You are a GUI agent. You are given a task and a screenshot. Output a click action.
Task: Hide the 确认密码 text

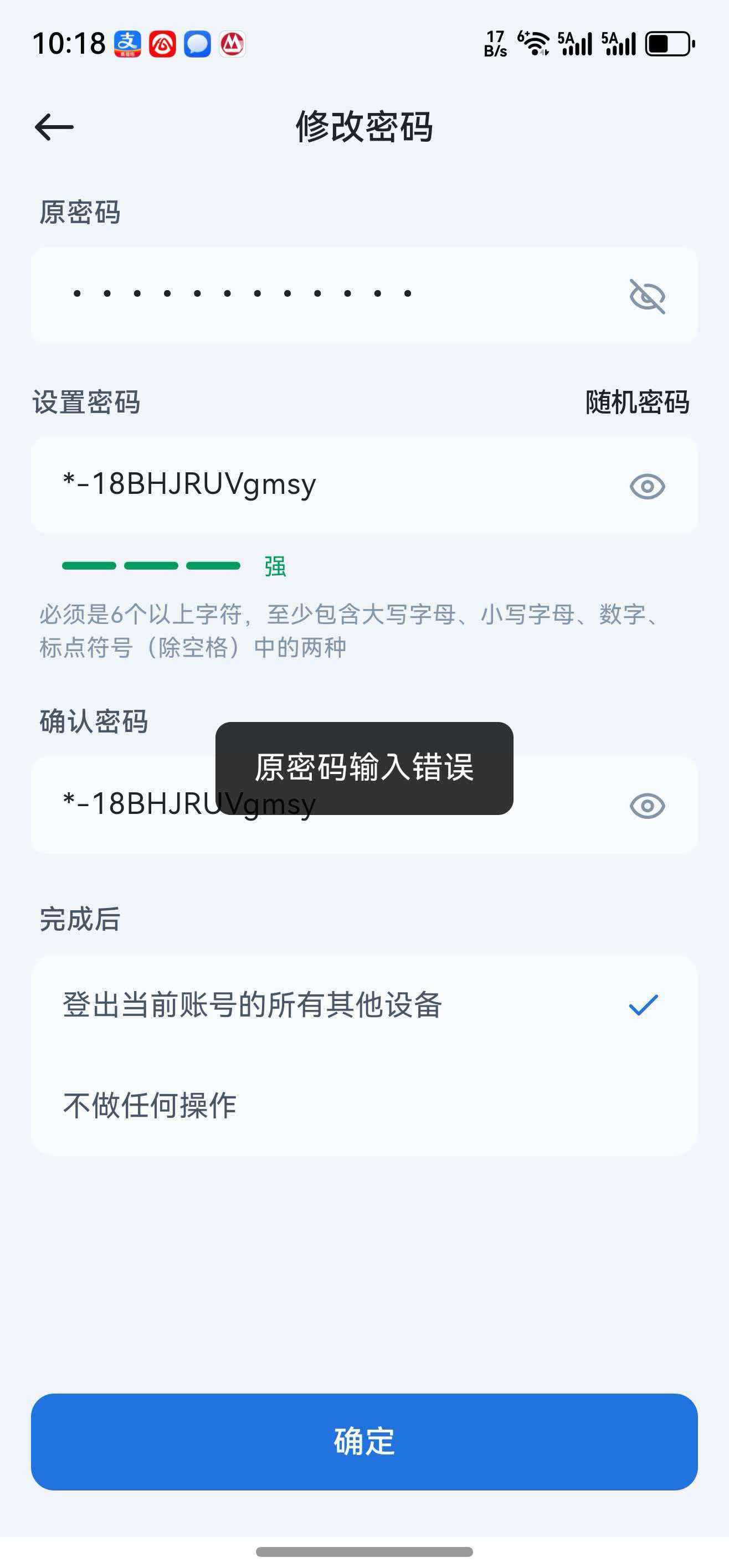point(647,805)
